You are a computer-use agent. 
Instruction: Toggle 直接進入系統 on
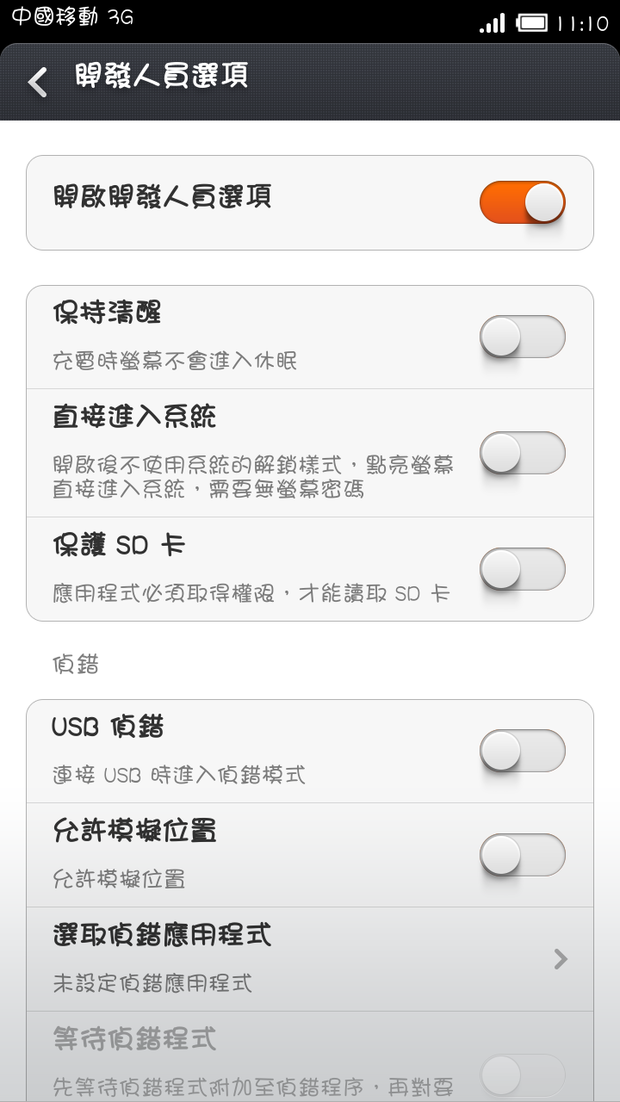[x=522, y=453]
